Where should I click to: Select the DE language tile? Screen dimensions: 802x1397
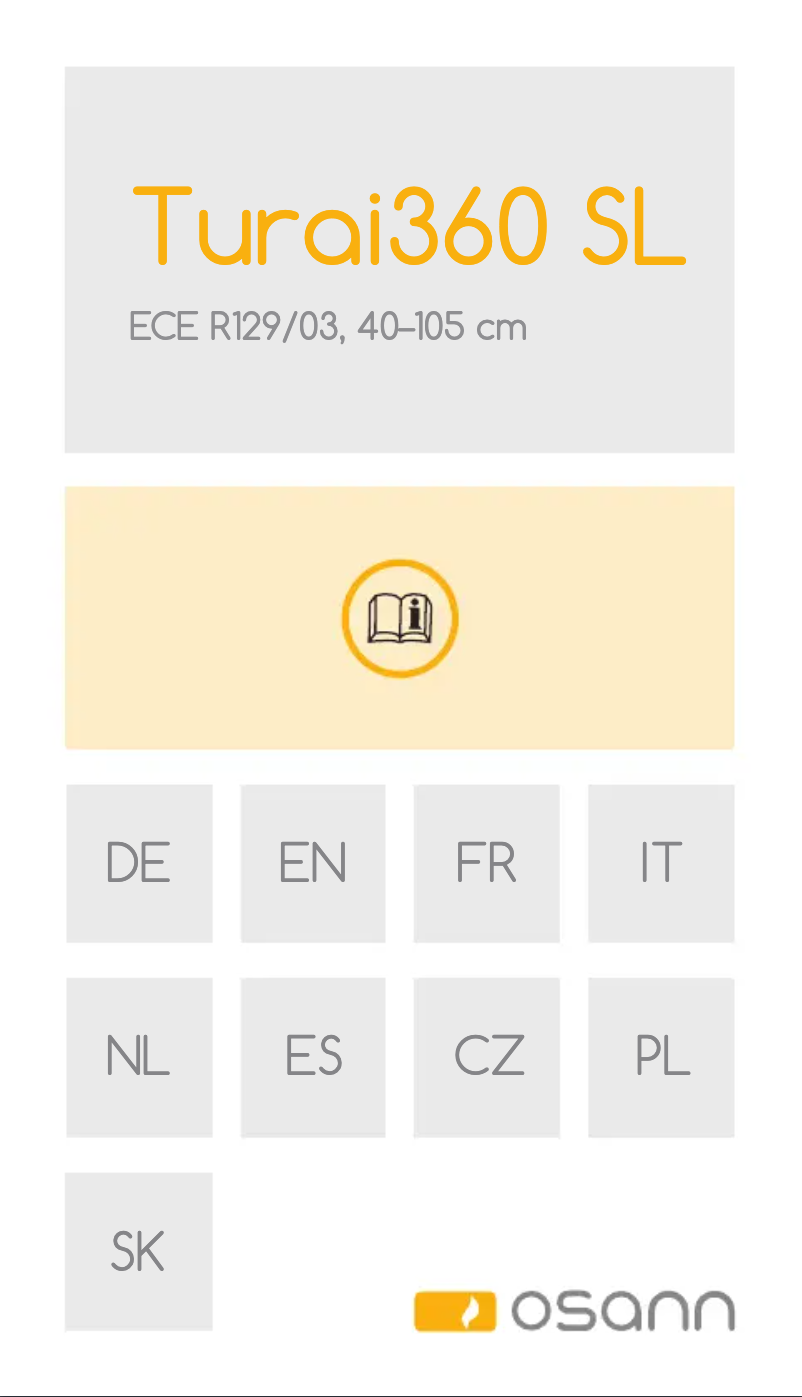139,863
